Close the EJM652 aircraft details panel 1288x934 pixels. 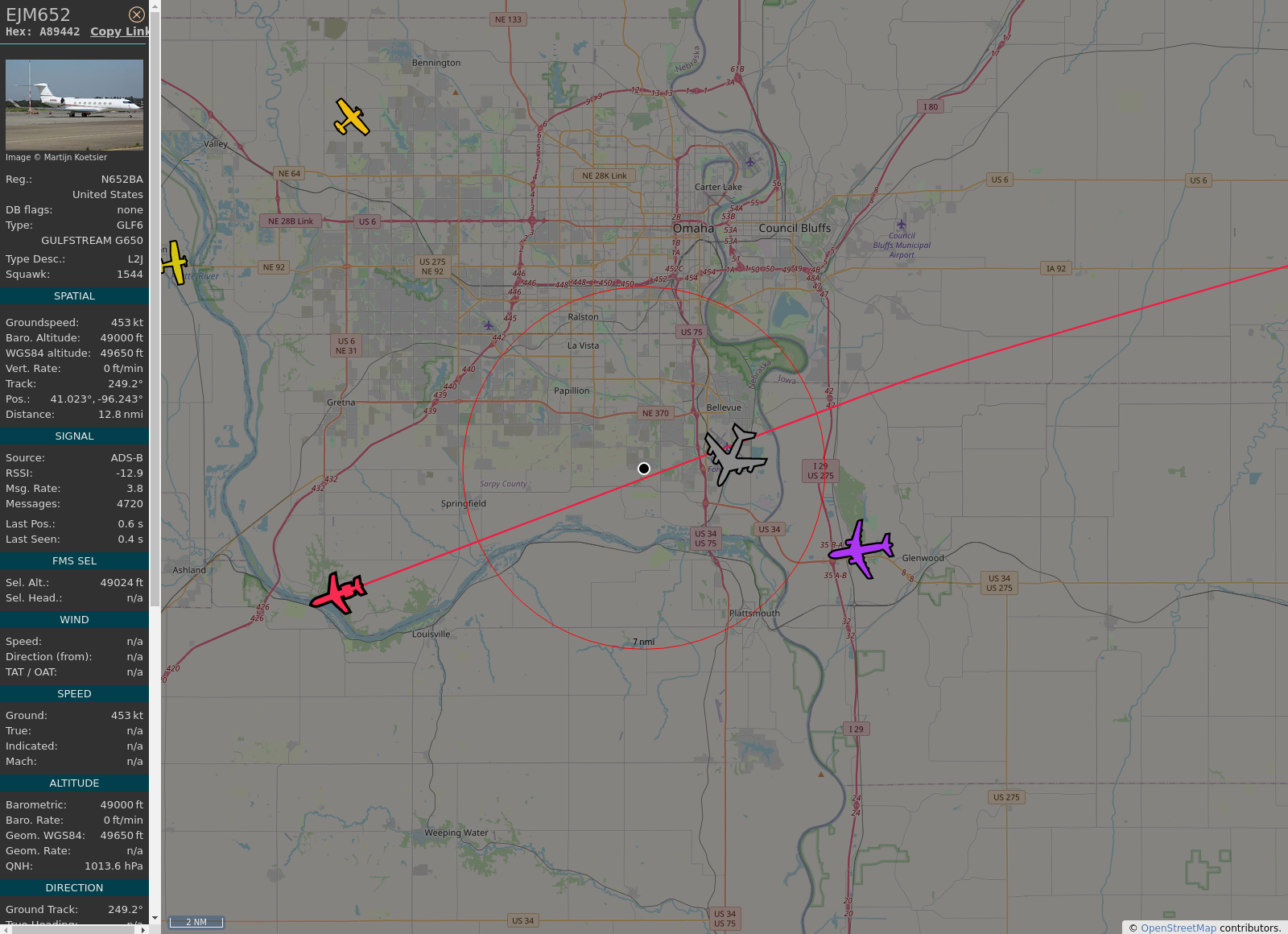click(x=137, y=14)
